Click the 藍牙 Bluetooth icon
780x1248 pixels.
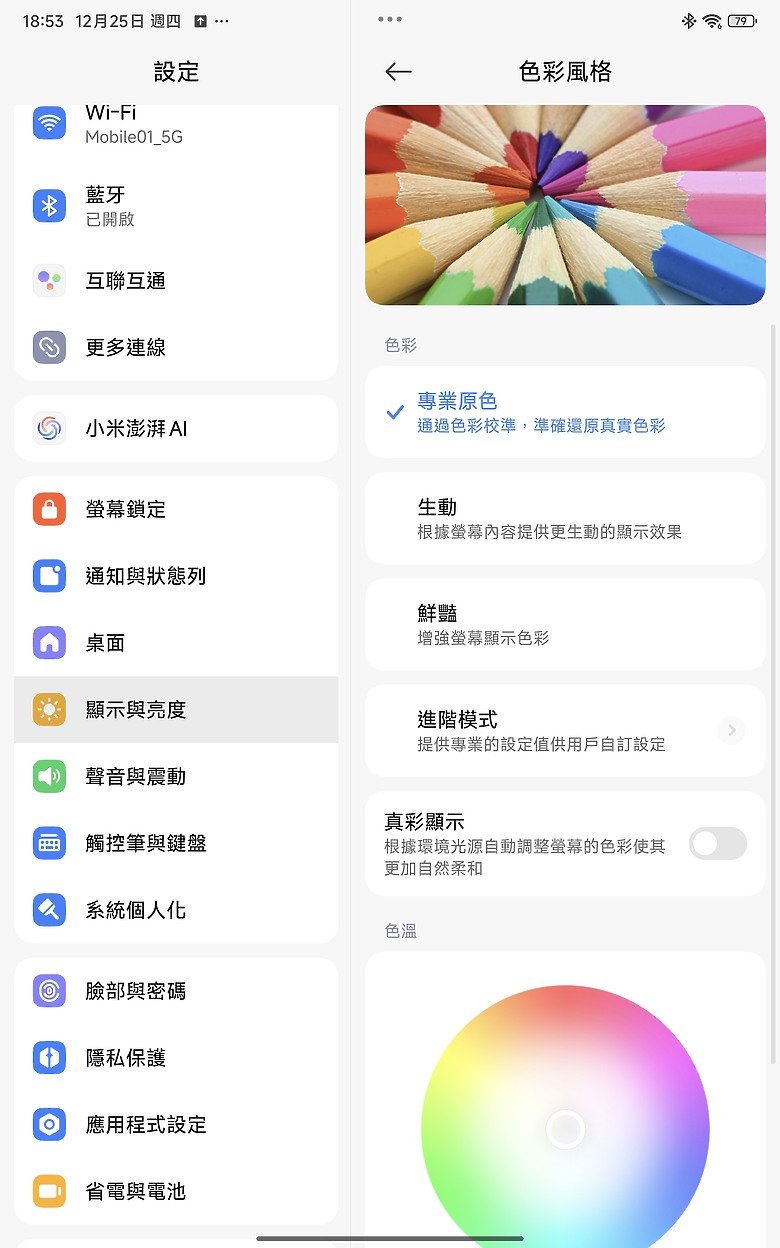click(x=49, y=206)
